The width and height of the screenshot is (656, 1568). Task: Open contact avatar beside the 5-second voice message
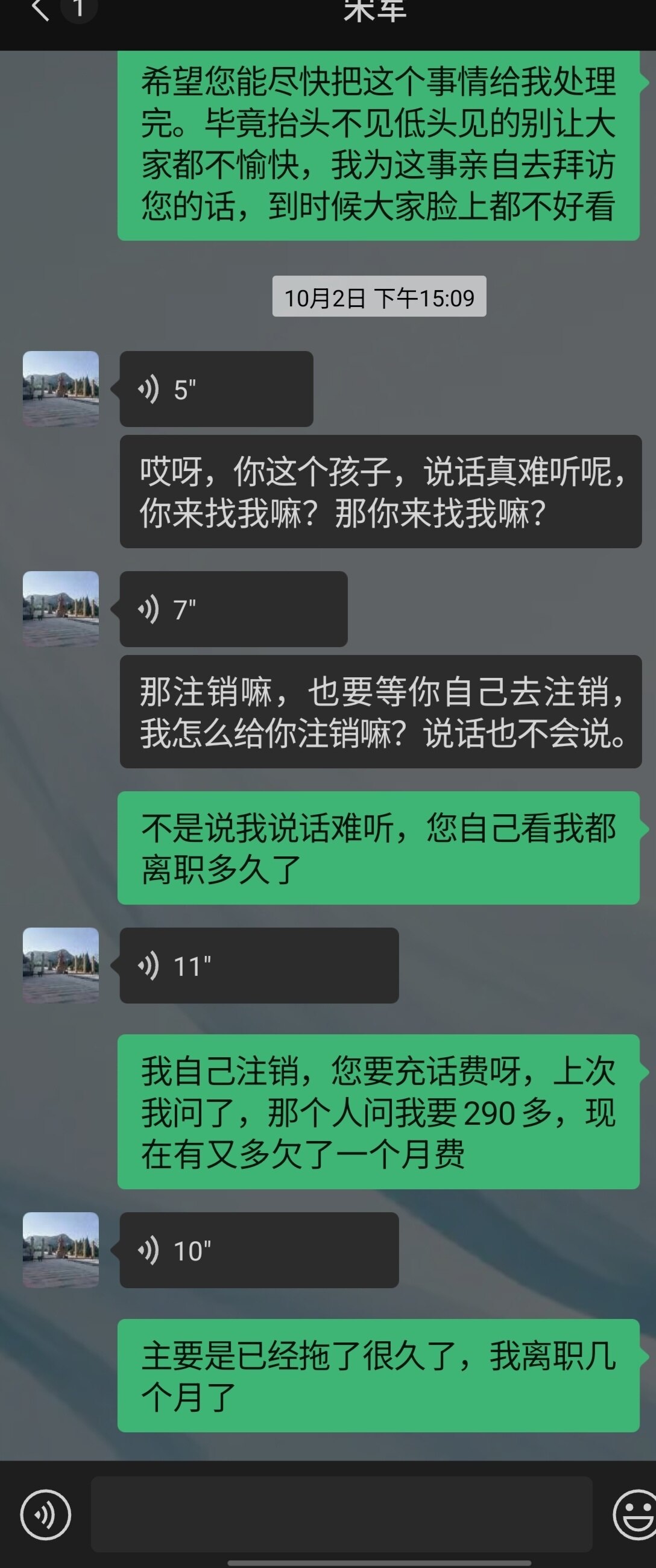point(61,388)
